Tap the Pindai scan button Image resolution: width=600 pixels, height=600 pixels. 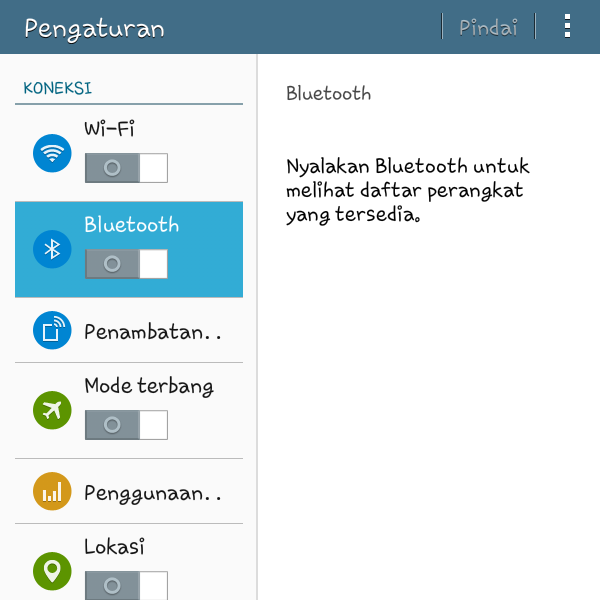(x=488, y=27)
